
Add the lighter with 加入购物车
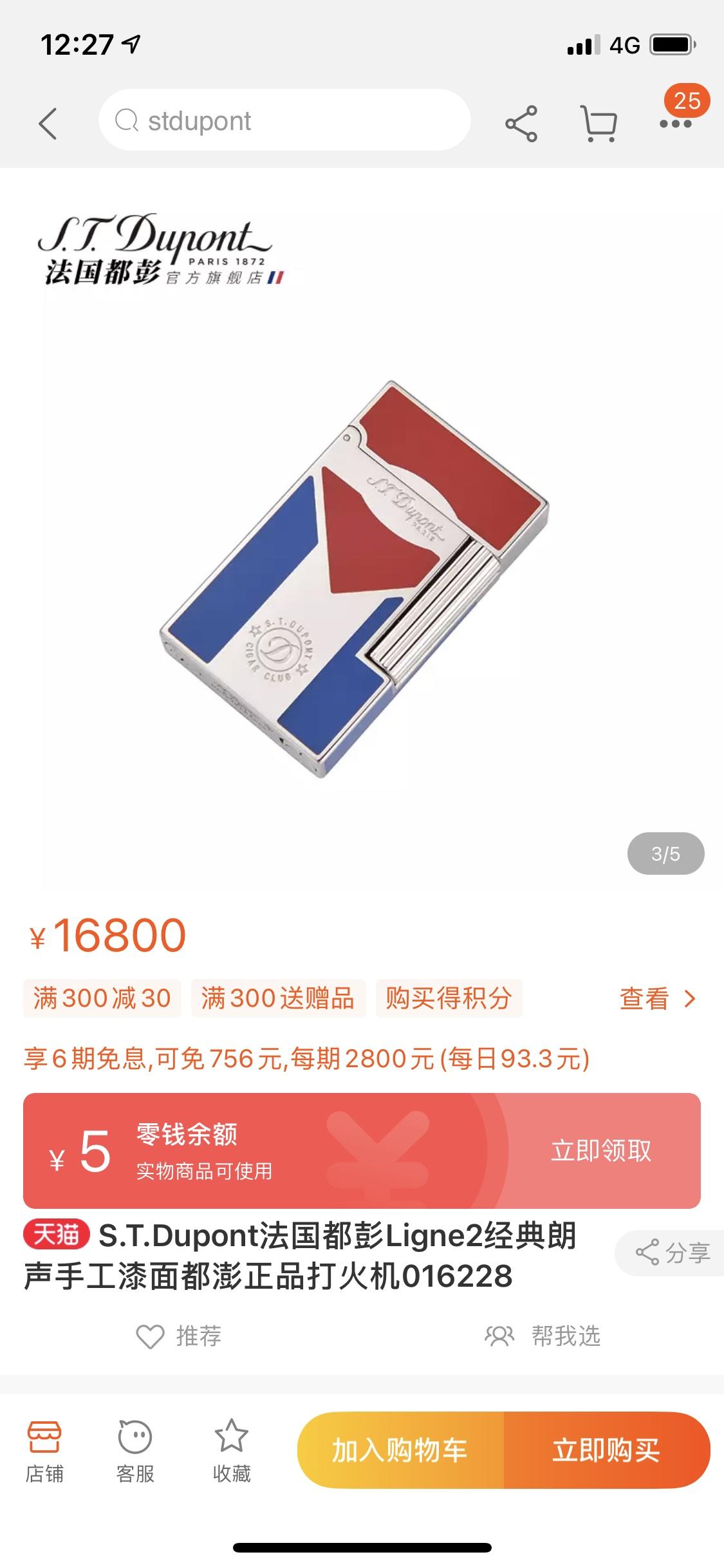(x=400, y=1450)
